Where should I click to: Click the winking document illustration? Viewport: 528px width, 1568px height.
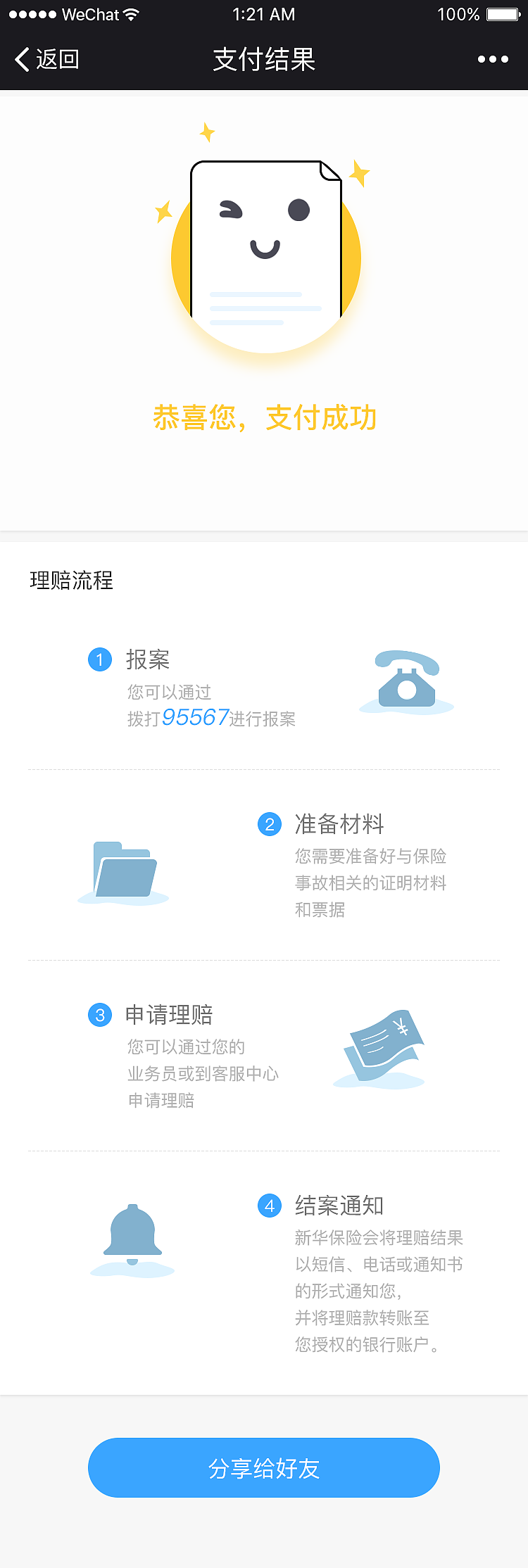(264, 246)
